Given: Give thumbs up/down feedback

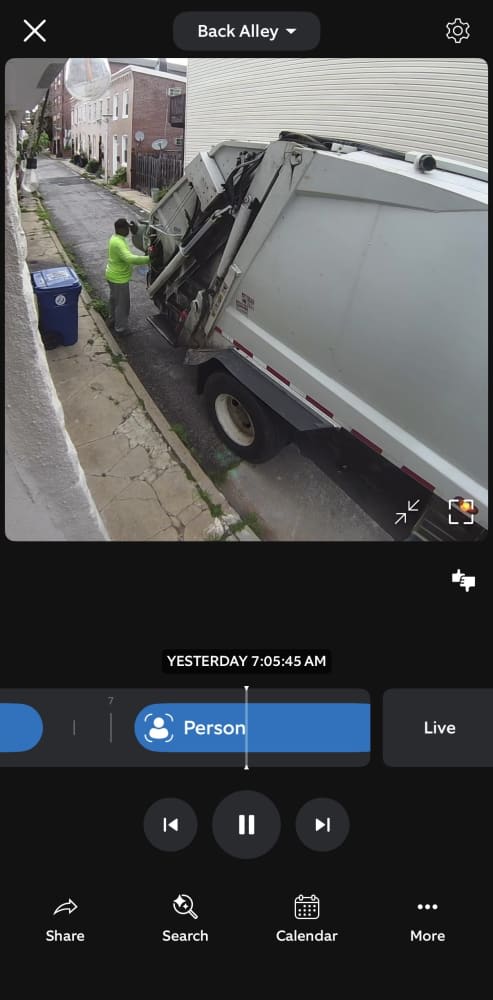Looking at the screenshot, I should click(464, 580).
